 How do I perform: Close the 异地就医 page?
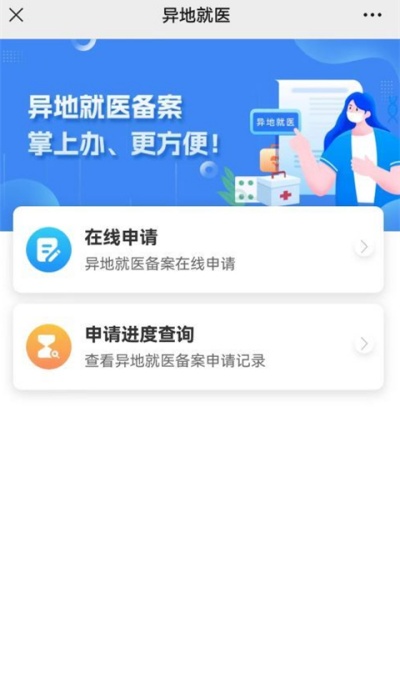tap(16, 15)
